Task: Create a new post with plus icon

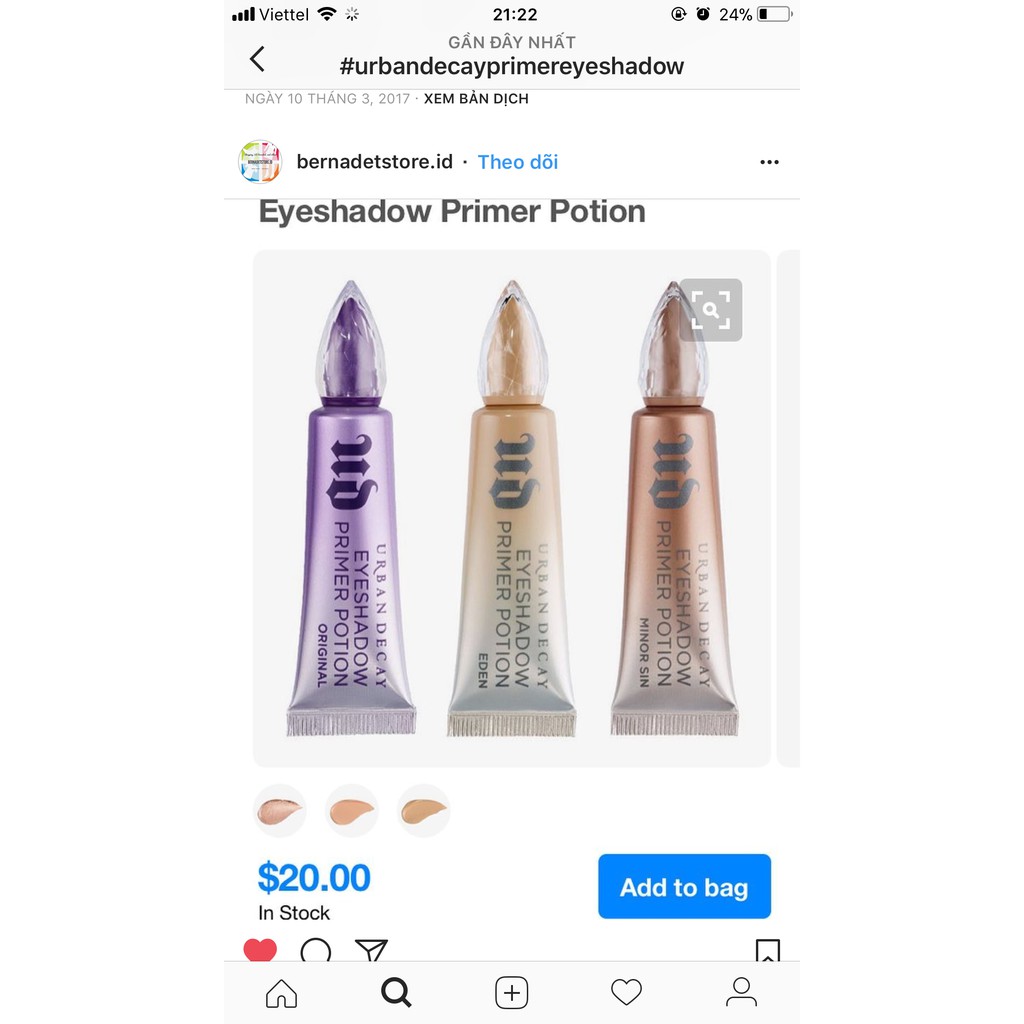Action: [x=511, y=993]
